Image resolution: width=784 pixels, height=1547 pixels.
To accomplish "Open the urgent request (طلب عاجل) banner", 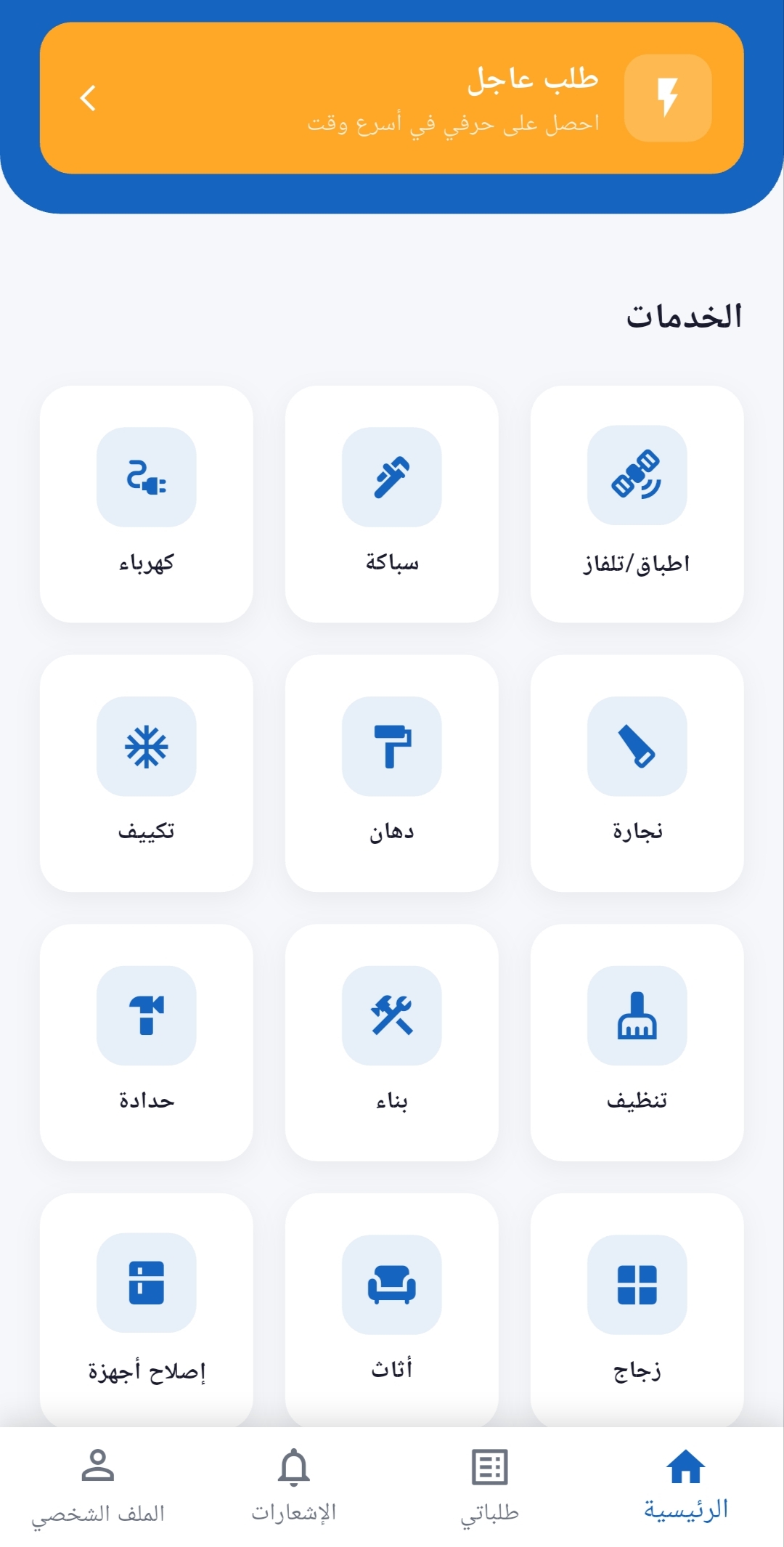I will [x=392, y=98].
